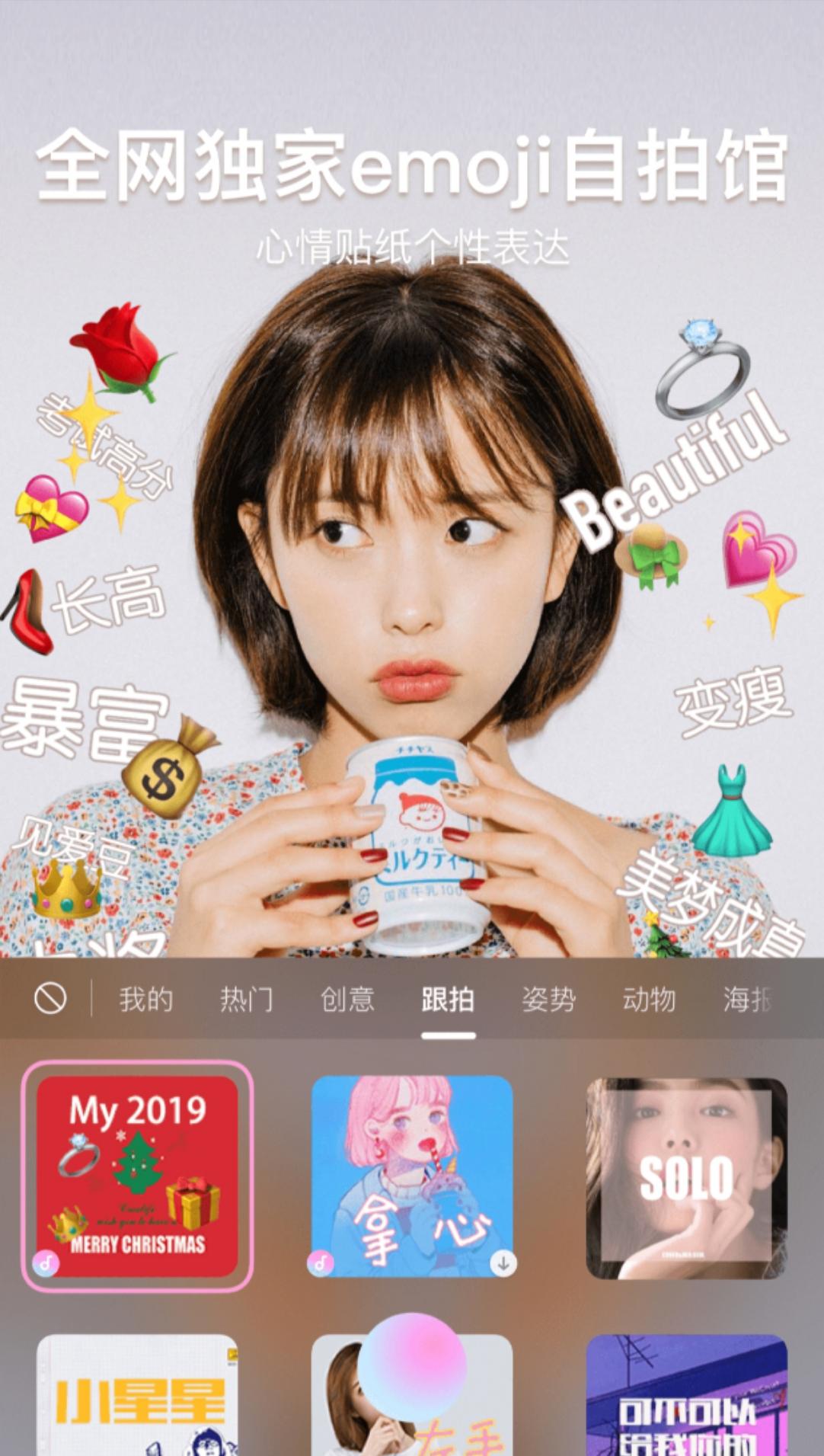
Task: Select the 跟拍 tab
Action: click(x=448, y=999)
